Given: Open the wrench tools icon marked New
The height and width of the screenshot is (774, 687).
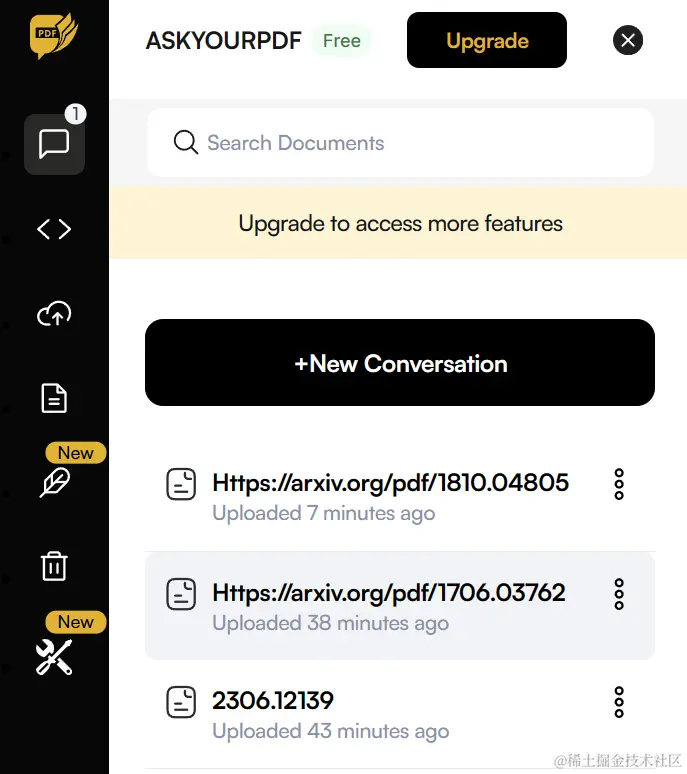Looking at the screenshot, I should (54, 657).
